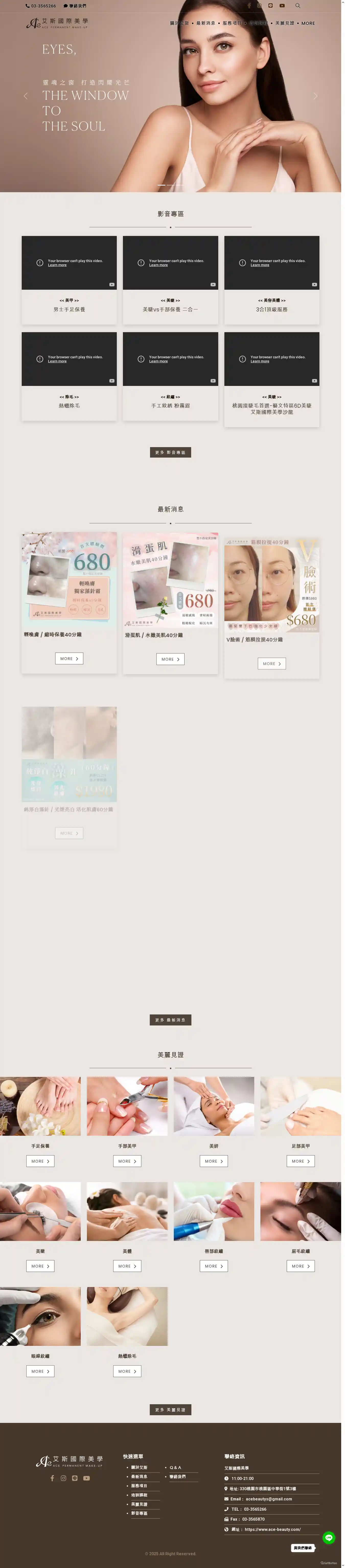The image size is (345, 1568).
Task: Tap MORE under 輕喚膚 細時保養40分鐘
Action: 69,659
